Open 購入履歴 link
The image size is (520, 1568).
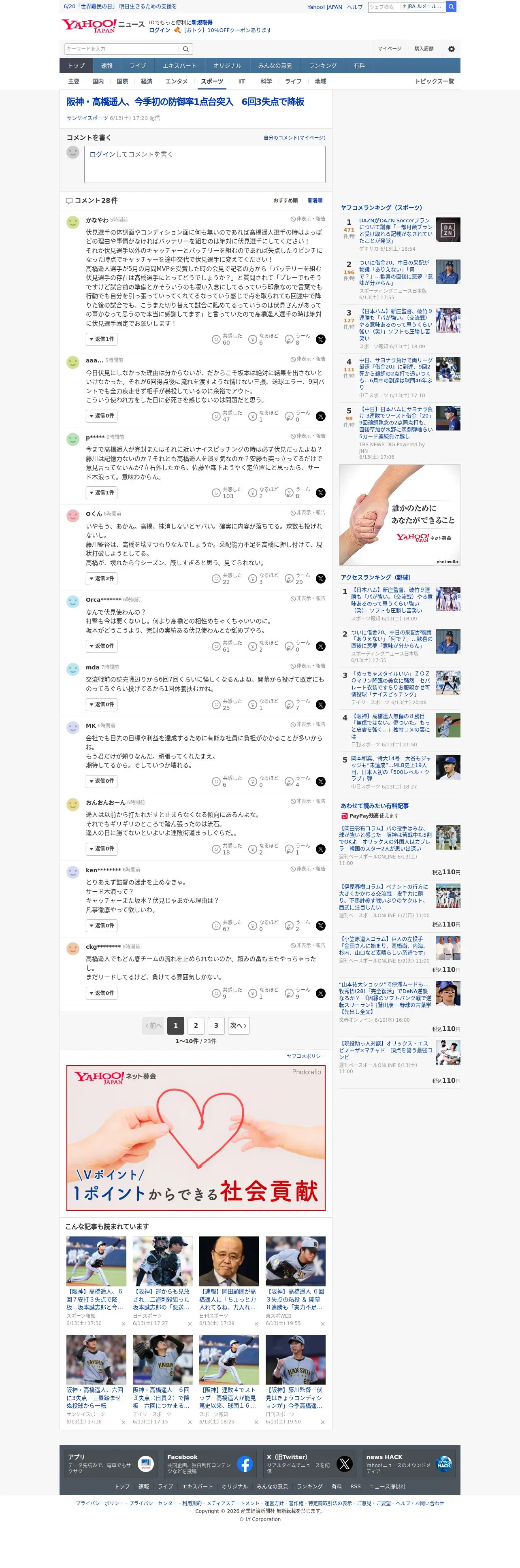[x=424, y=49]
